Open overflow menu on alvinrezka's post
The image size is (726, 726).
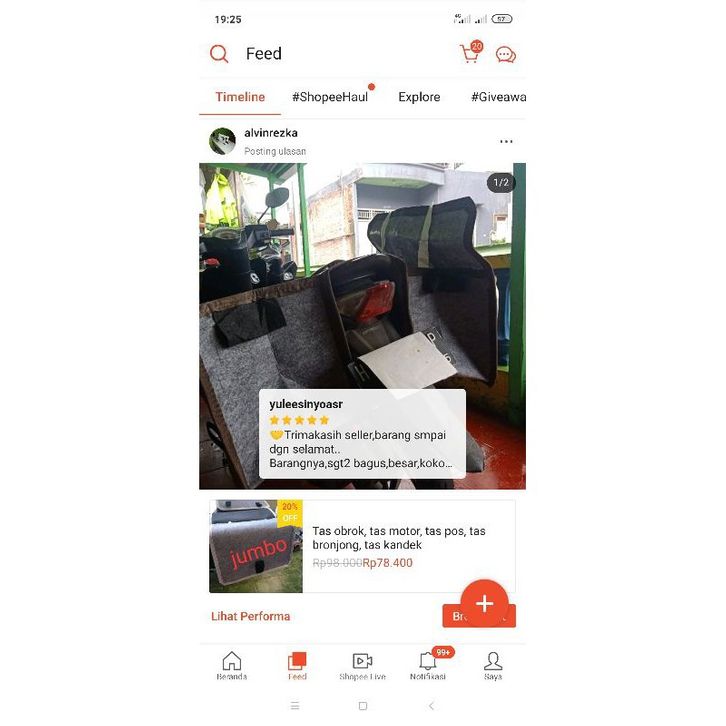click(506, 141)
